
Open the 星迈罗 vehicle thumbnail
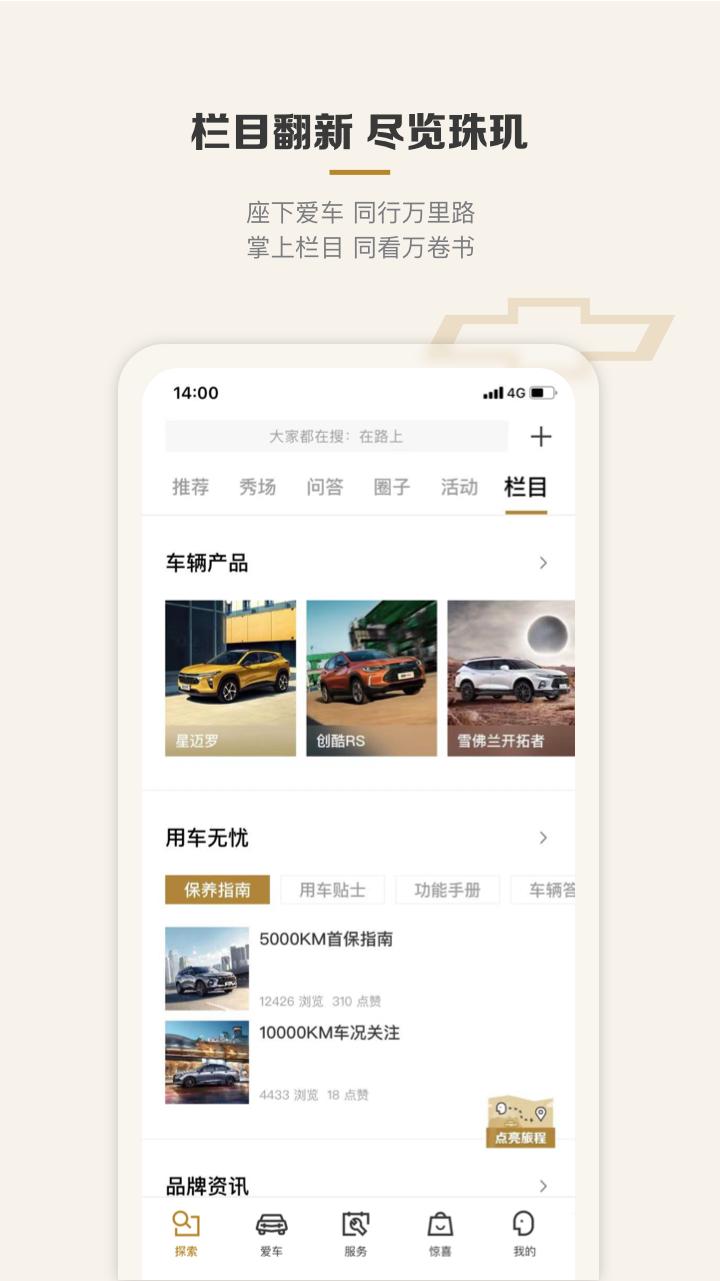pyautogui.click(x=229, y=678)
